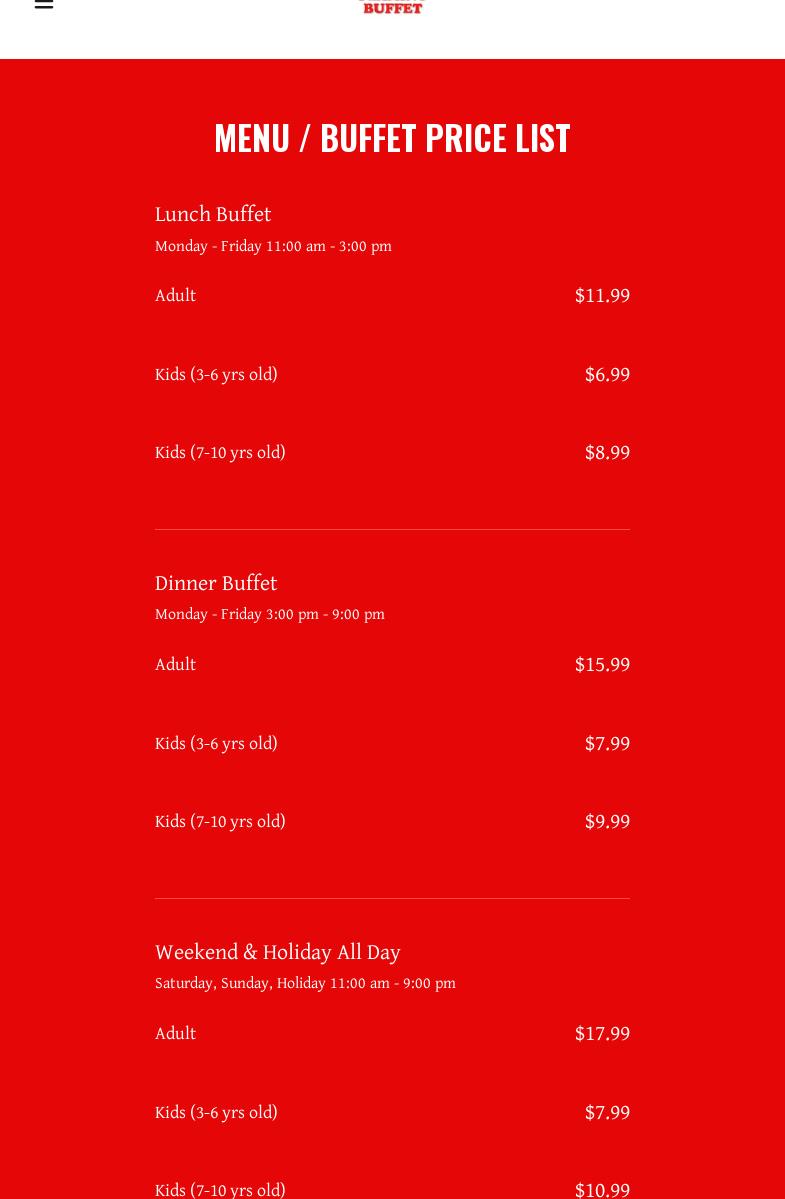Tap the Buffet logo to go home
The height and width of the screenshot is (1199, 785).
pyautogui.click(x=392, y=7)
